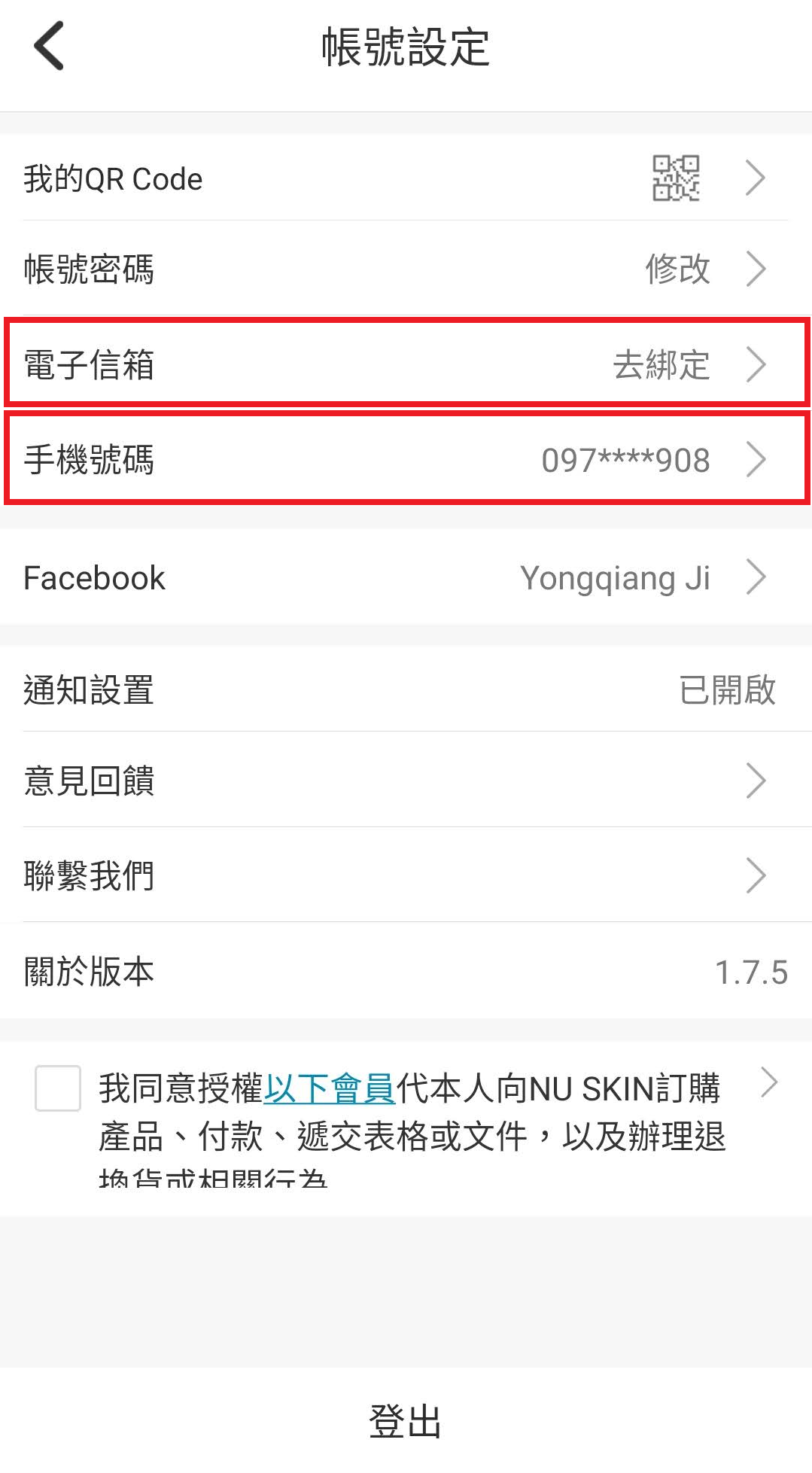This screenshot has height=1473, width=812.
Task: Open 我的QR Code row
Action: 406,179
